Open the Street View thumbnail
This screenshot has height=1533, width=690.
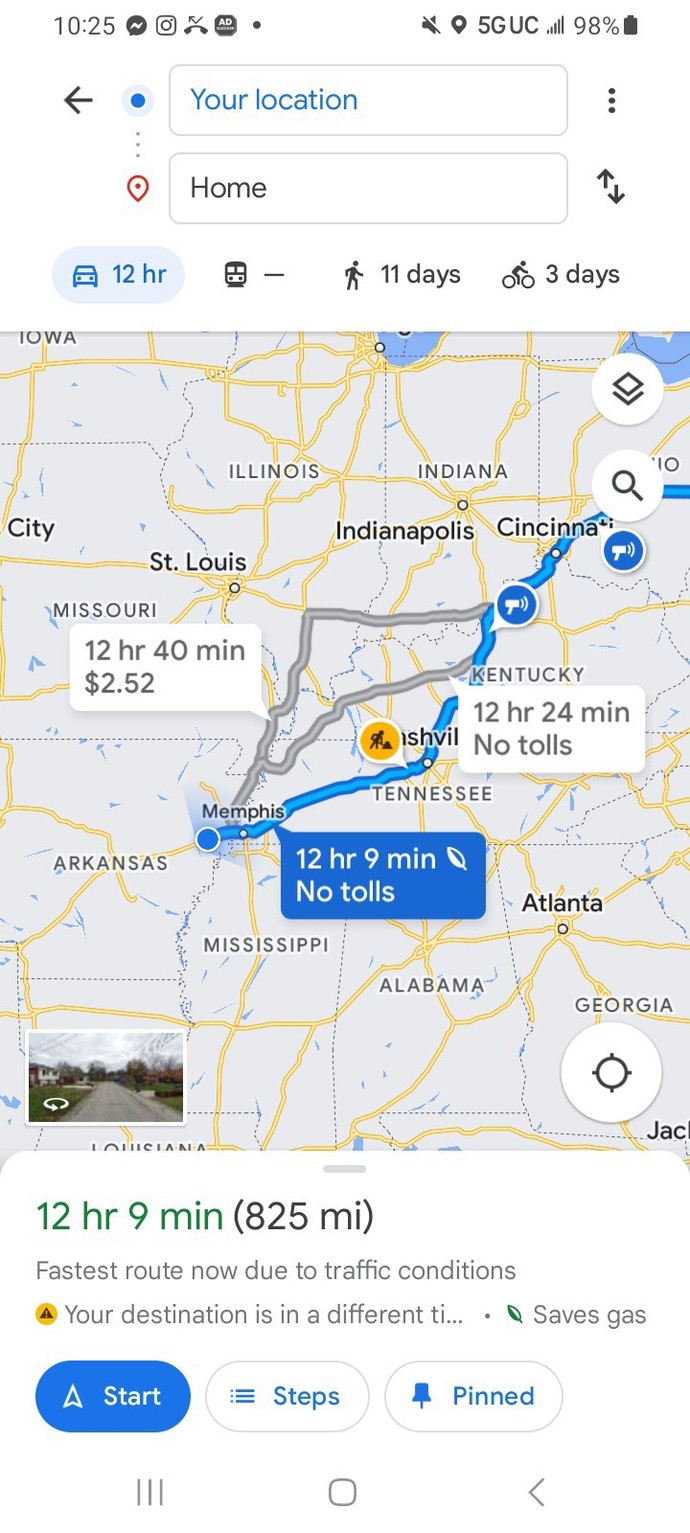pyautogui.click(x=106, y=1077)
